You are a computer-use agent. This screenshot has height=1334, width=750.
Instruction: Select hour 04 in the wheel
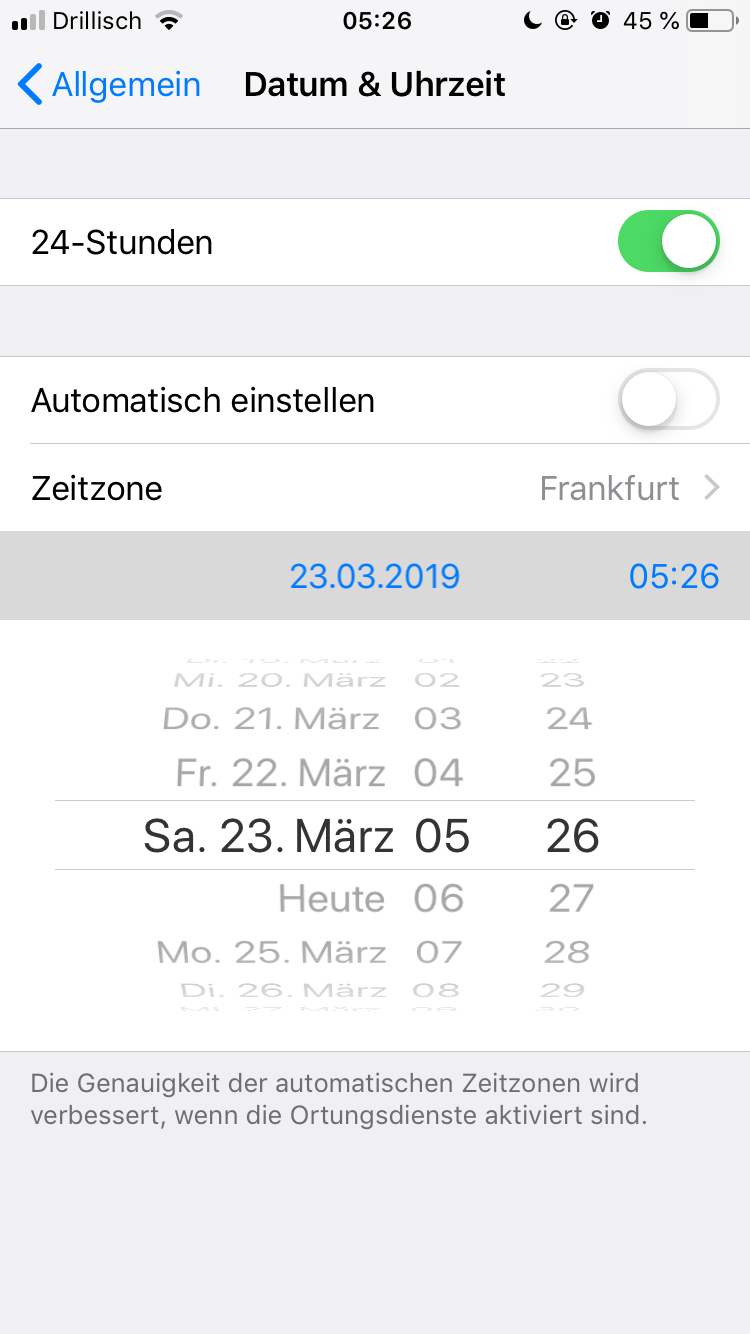click(439, 773)
